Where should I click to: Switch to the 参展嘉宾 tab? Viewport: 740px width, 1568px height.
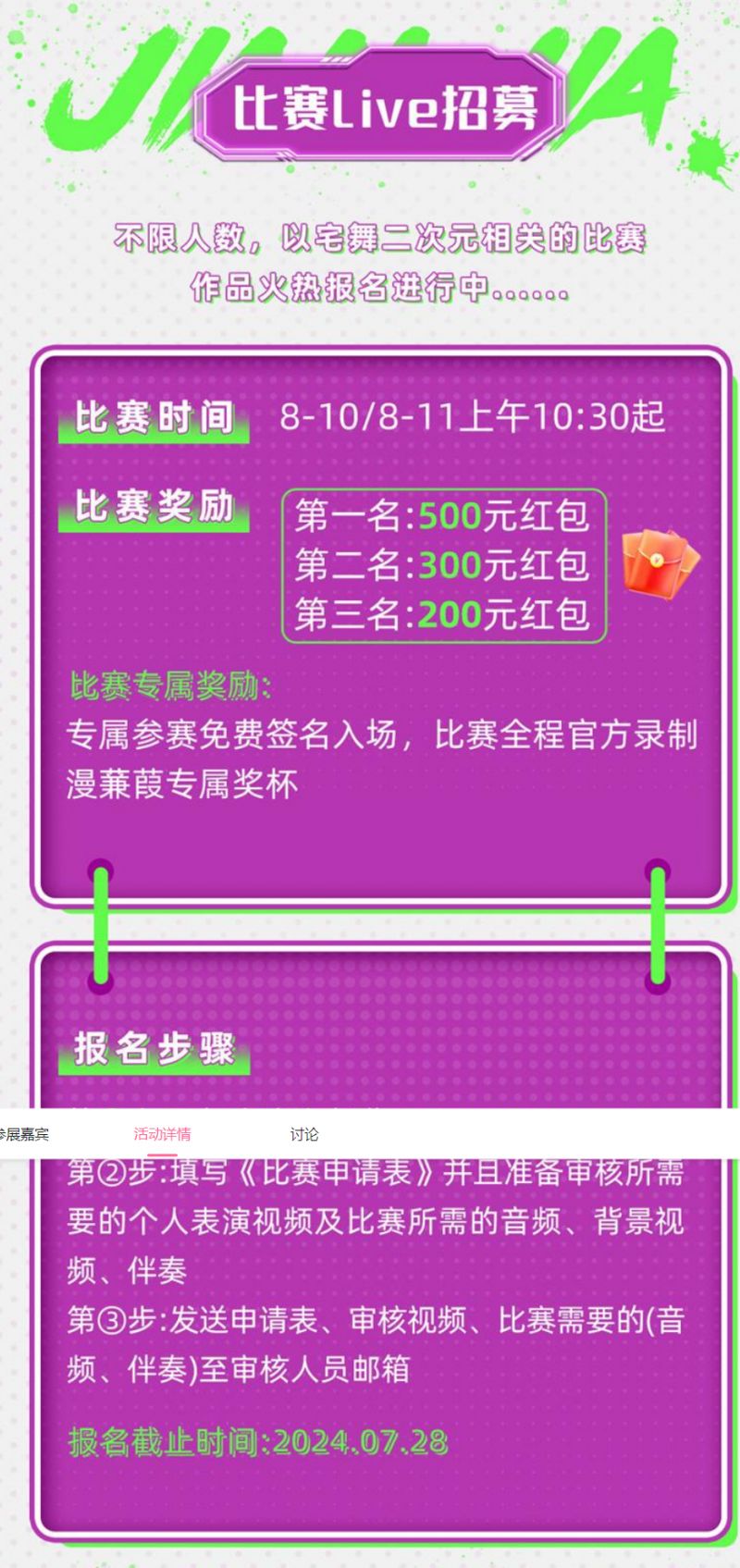[x=24, y=1134]
